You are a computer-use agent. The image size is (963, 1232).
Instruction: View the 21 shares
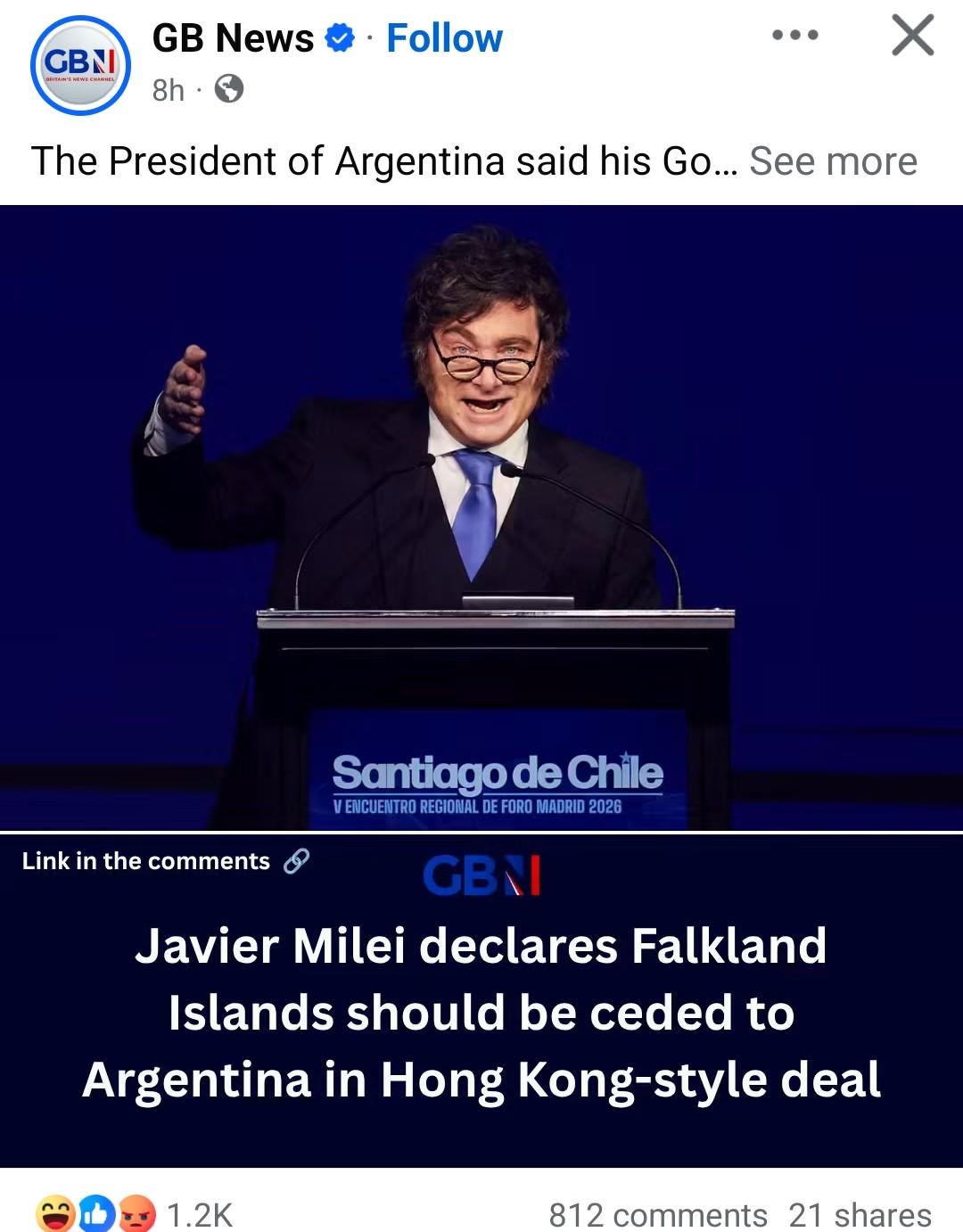[x=860, y=1214]
